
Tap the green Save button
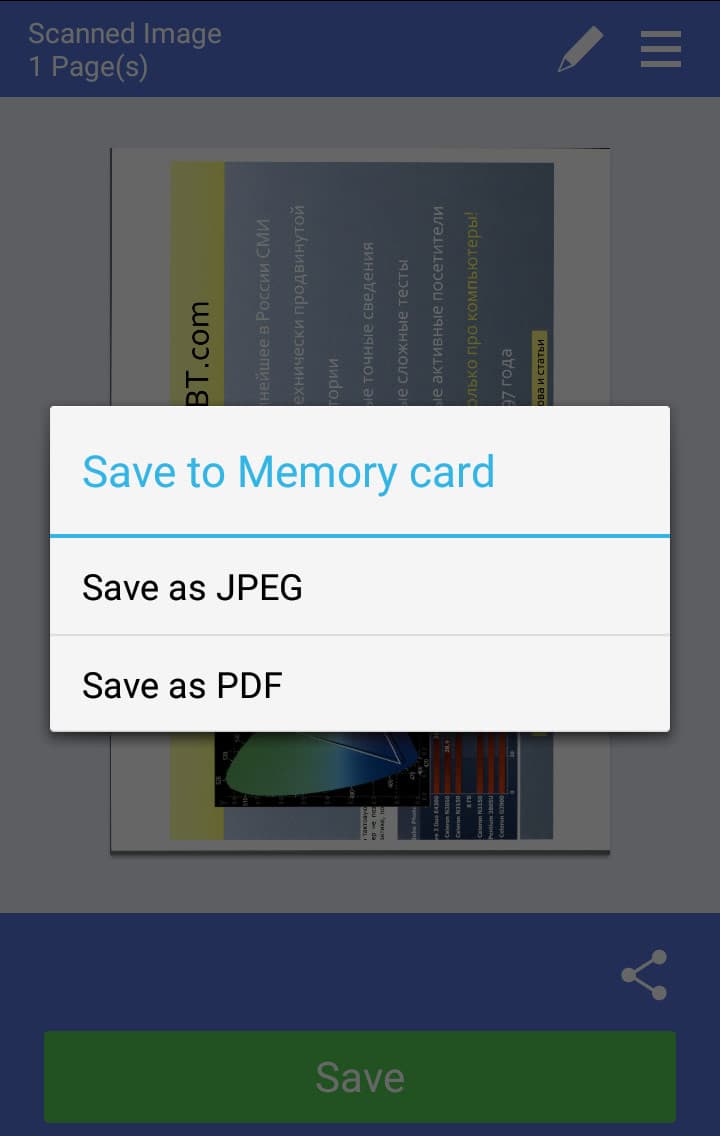click(x=360, y=1077)
